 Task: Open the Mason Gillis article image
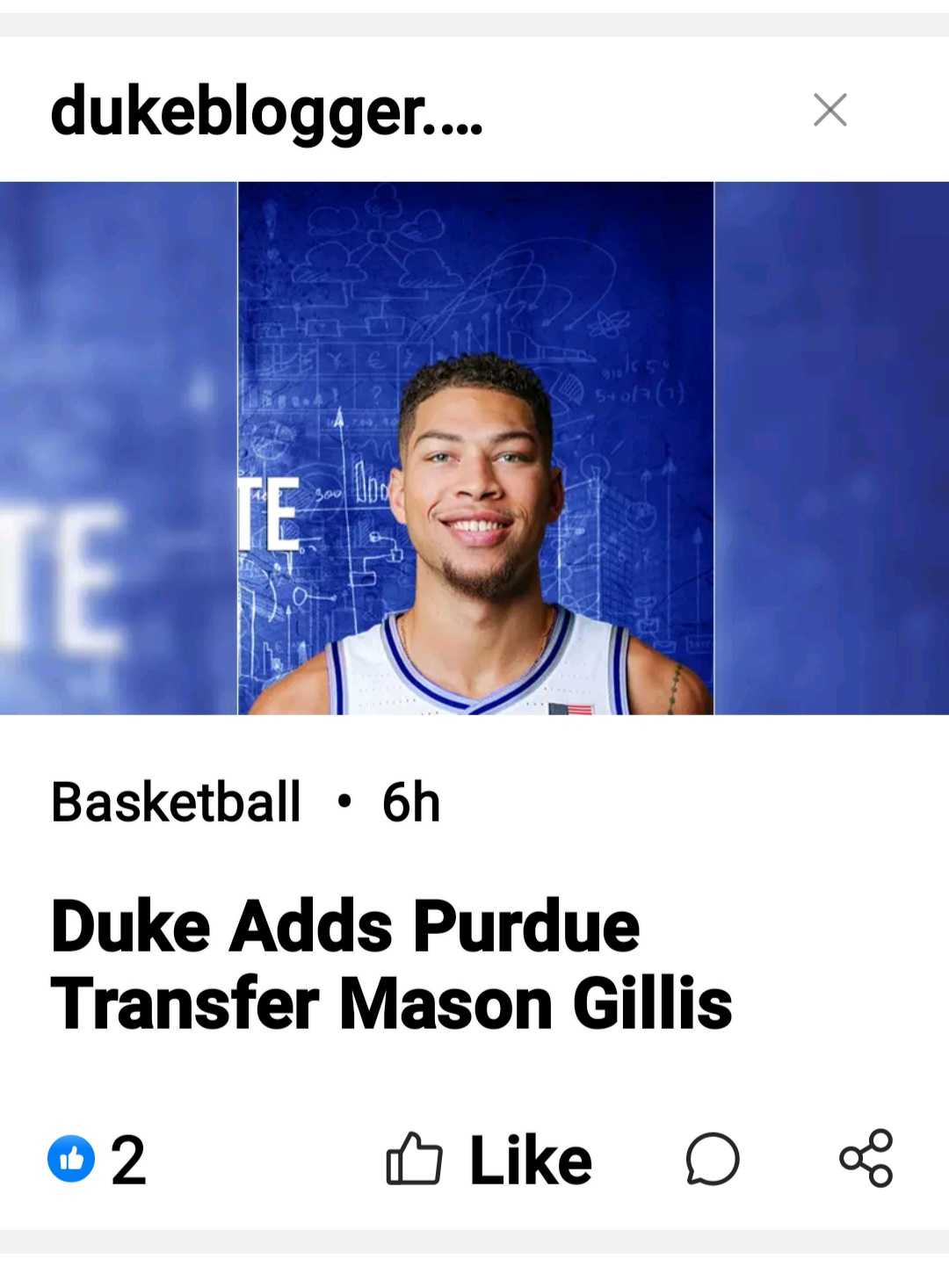click(474, 448)
